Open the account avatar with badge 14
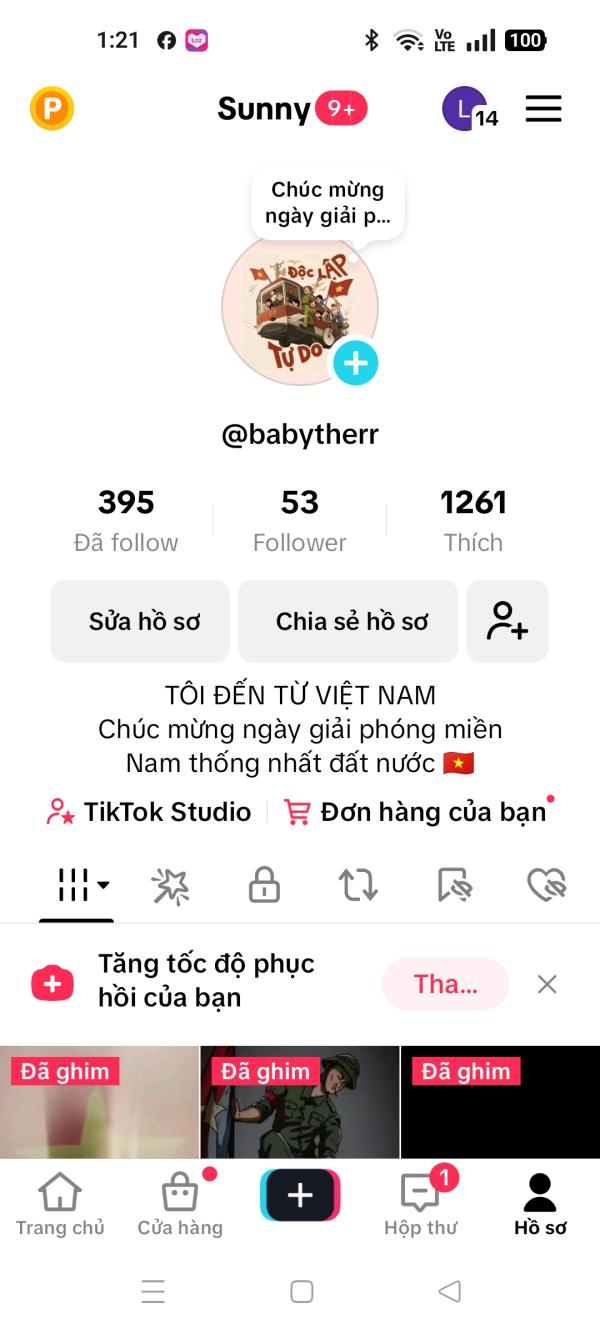600x1333 pixels. (x=466, y=108)
